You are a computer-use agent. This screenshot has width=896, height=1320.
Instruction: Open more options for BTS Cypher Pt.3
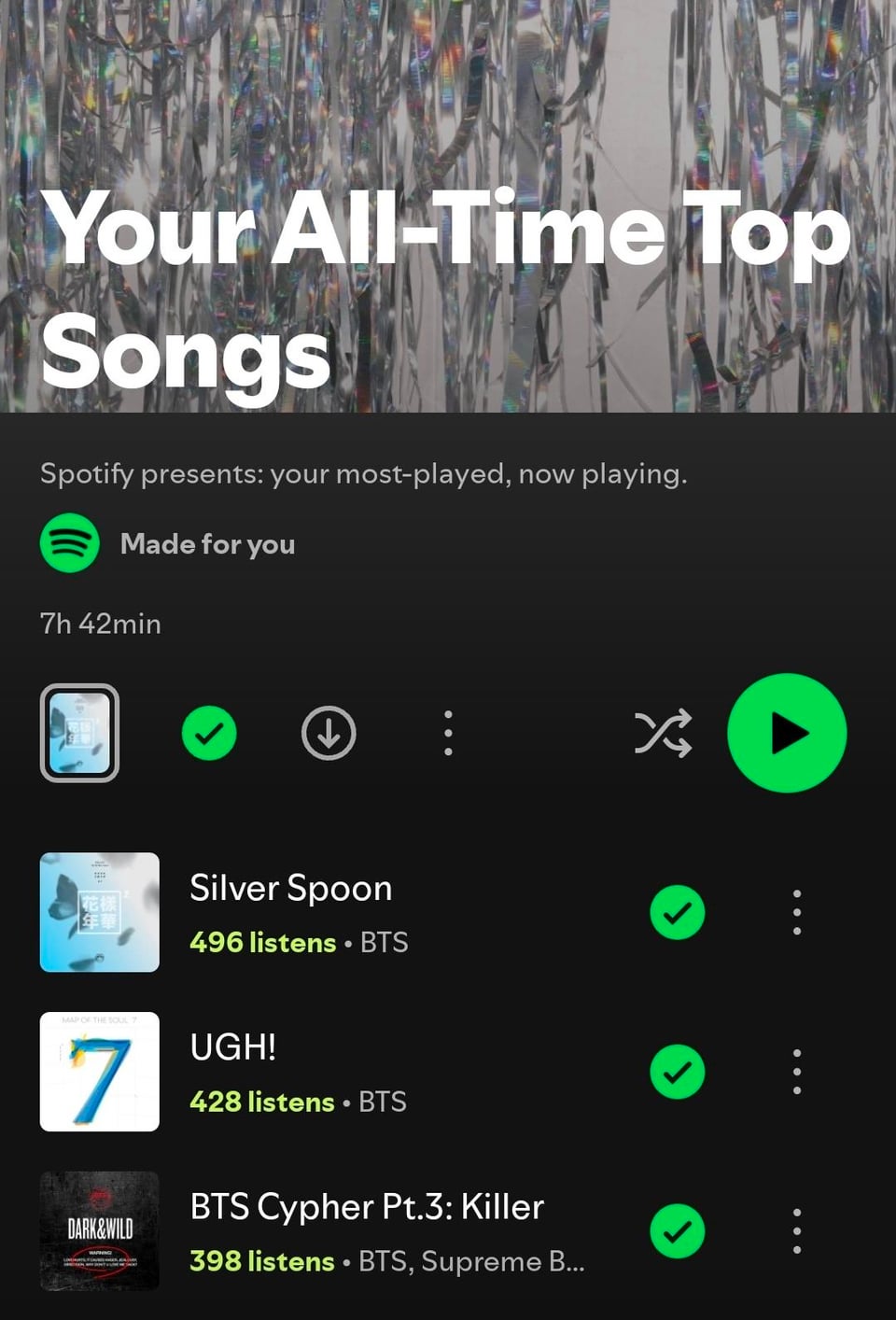[796, 1231]
